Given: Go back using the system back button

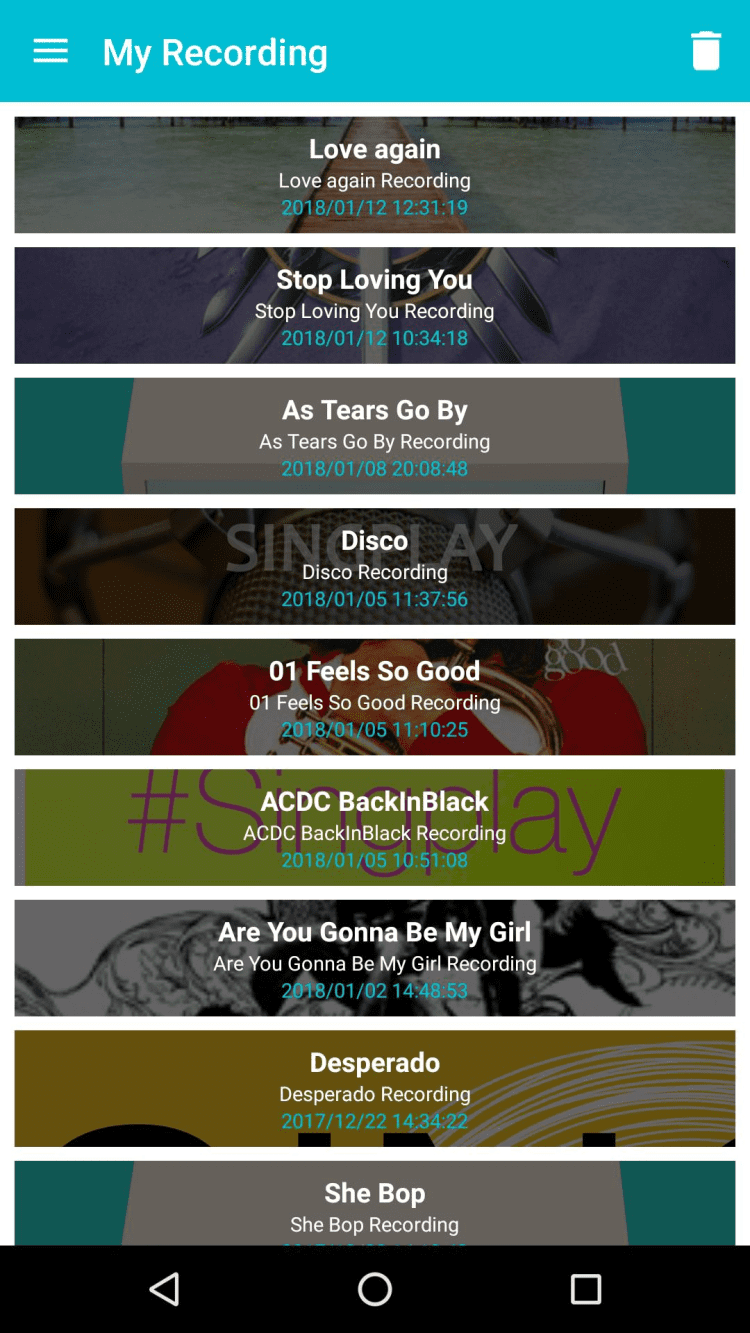Looking at the screenshot, I should [x=164, y=1289].
